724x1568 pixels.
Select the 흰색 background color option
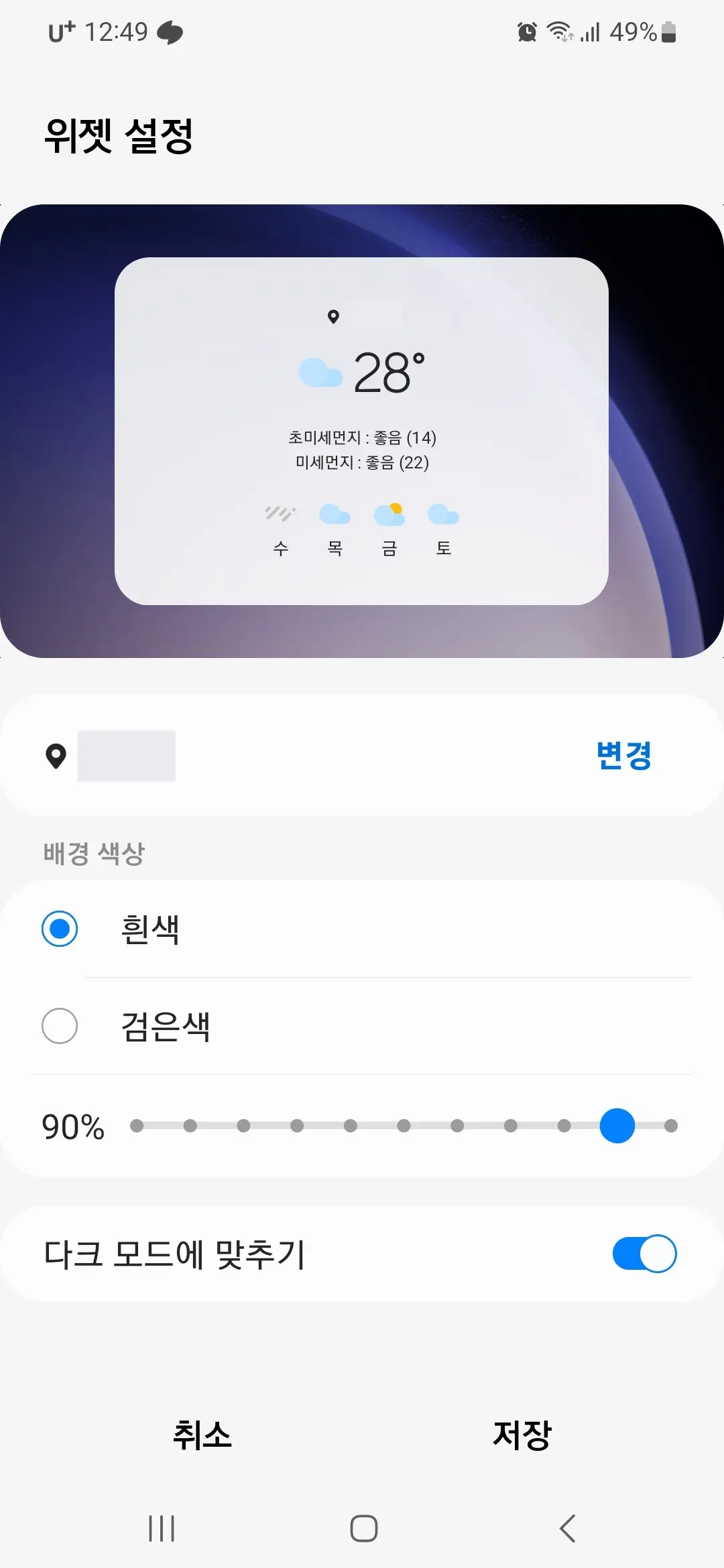click(60, 929)
